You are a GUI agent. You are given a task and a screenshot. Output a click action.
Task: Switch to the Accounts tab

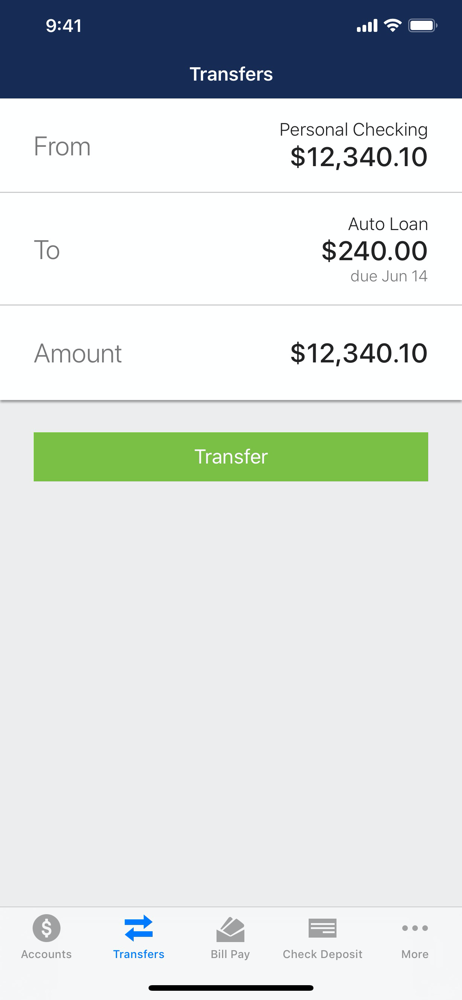46,936
